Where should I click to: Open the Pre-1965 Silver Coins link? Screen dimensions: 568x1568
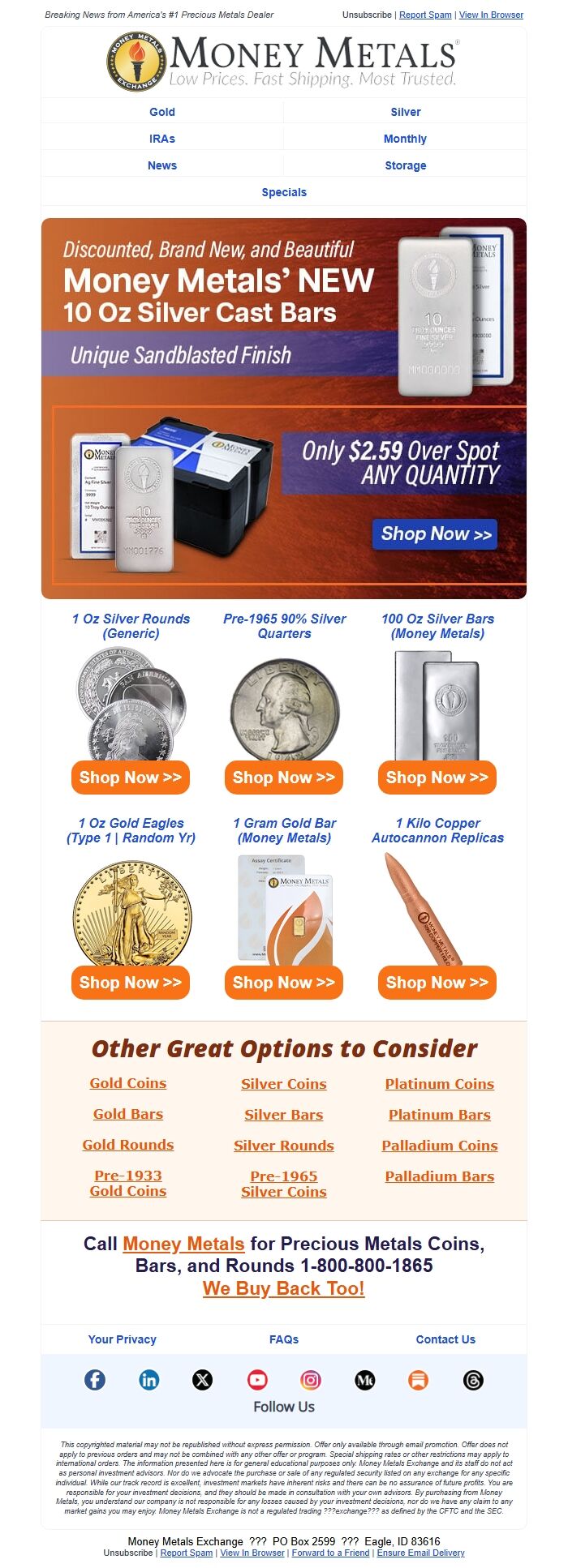[x=284, y=1184]
